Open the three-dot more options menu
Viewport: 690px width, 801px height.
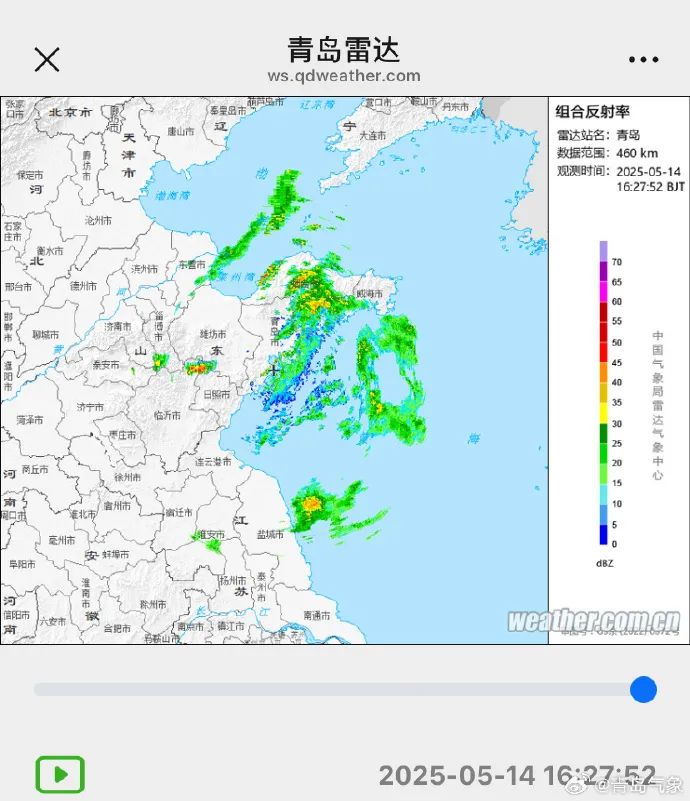(643, 60)
